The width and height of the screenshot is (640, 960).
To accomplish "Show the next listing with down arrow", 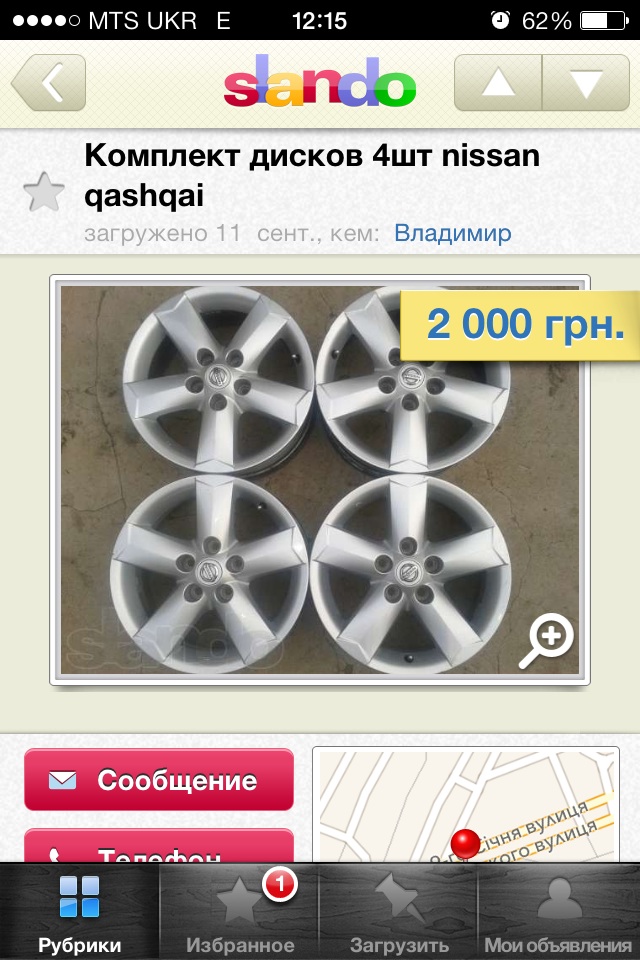I will pyautogui.click(x=586, y=83).
